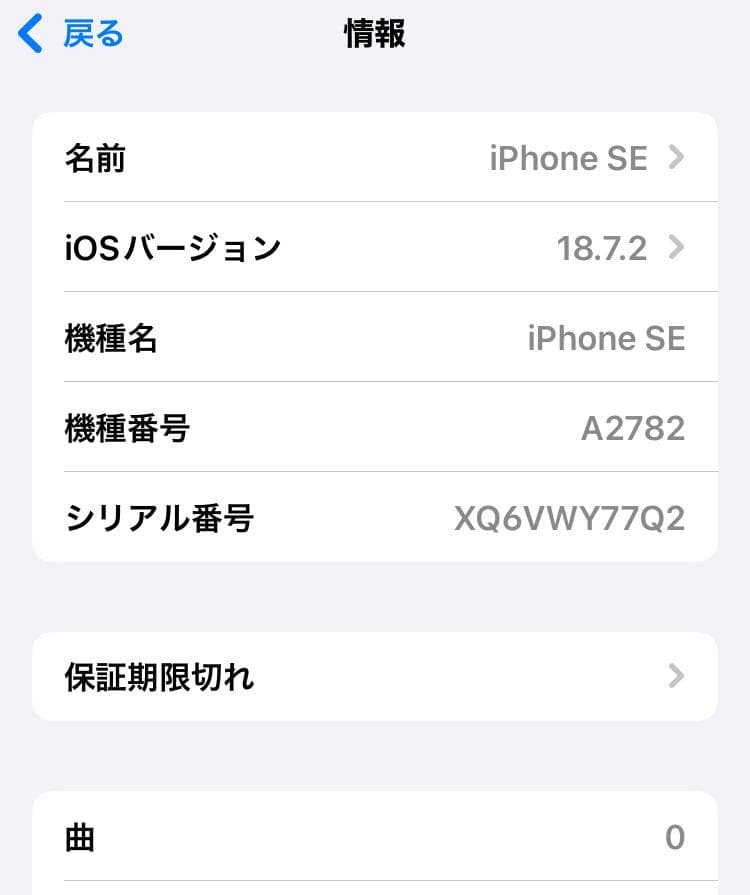750x895 pixels.
Task: Select the device name value iPhone SE
Action: click(568, 157)
